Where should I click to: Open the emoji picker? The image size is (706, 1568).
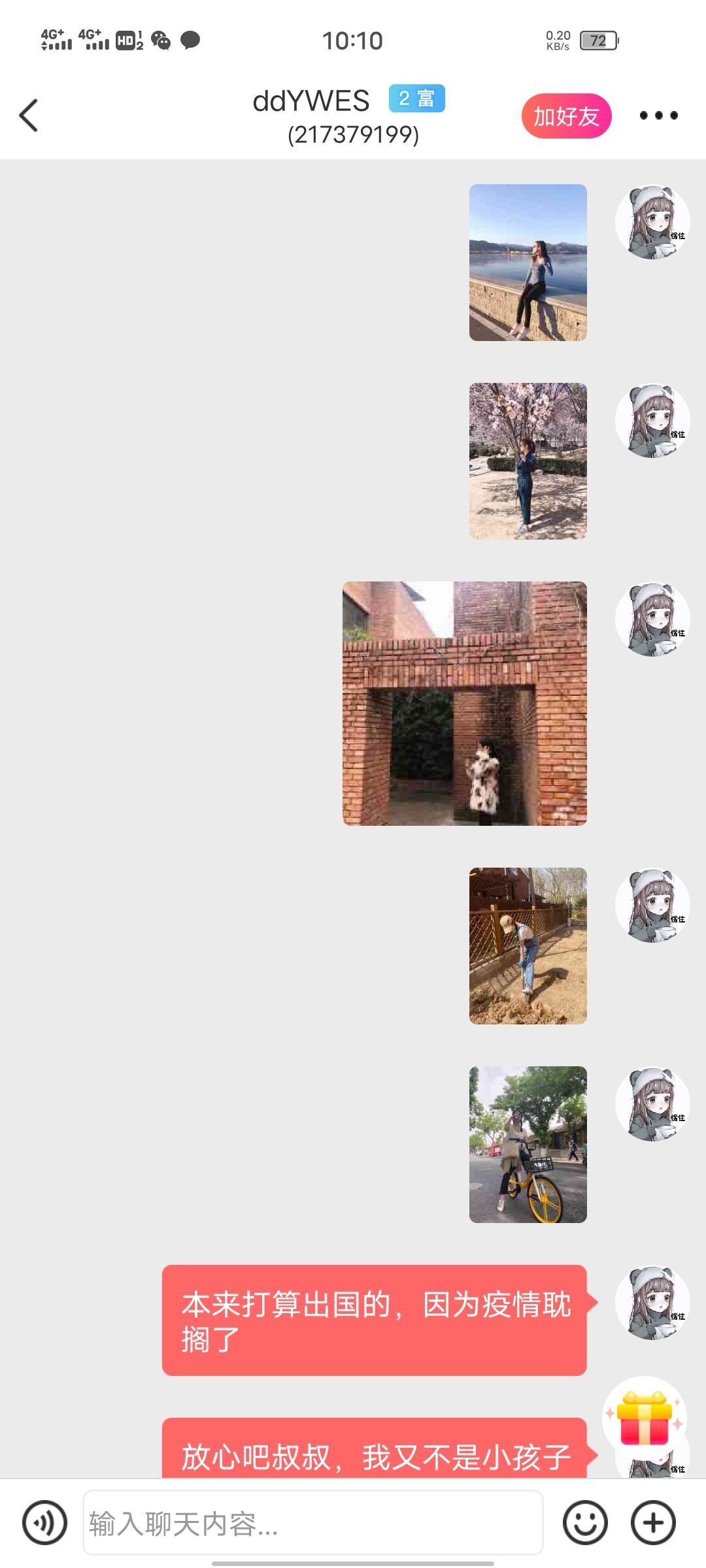pos(584,1523)
